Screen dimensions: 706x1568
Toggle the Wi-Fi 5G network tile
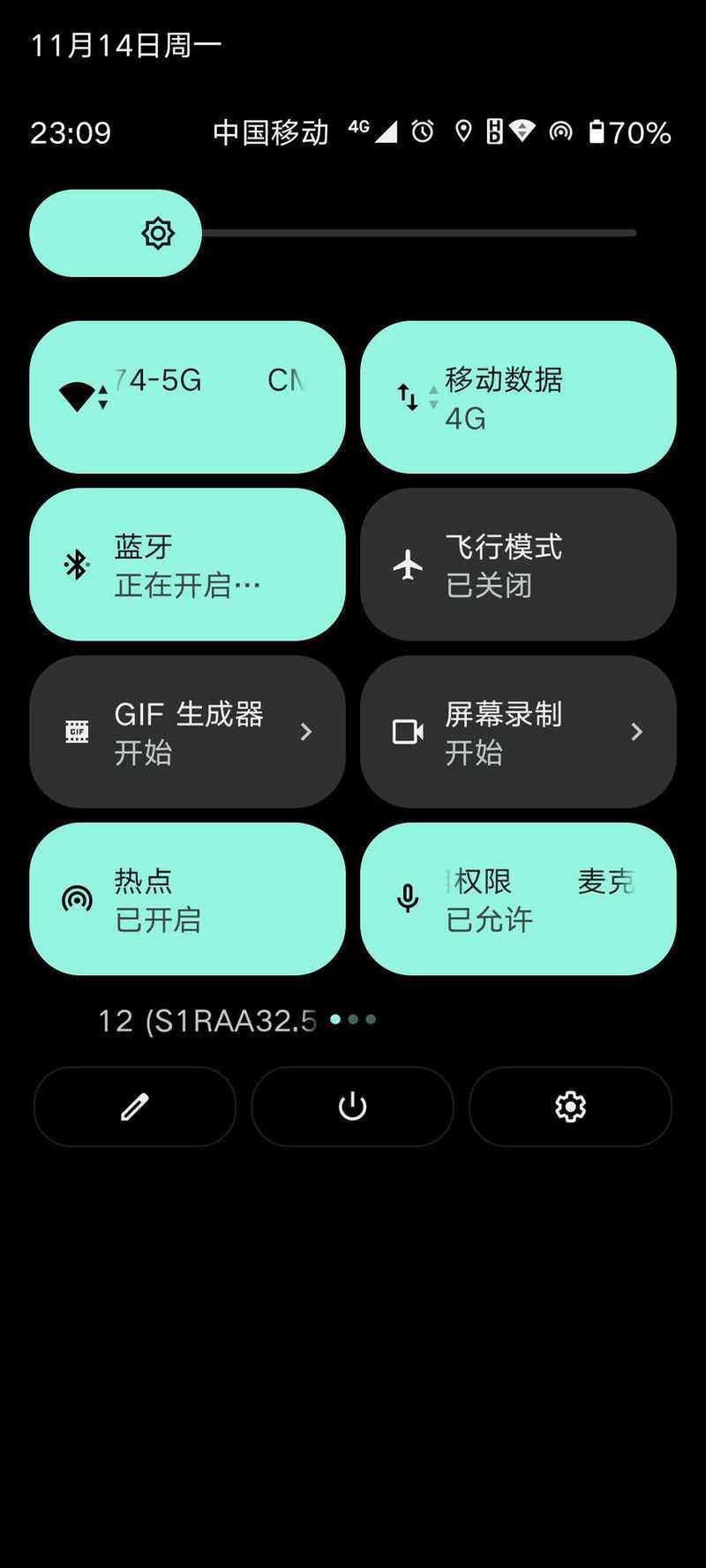(x=187, y=397)
